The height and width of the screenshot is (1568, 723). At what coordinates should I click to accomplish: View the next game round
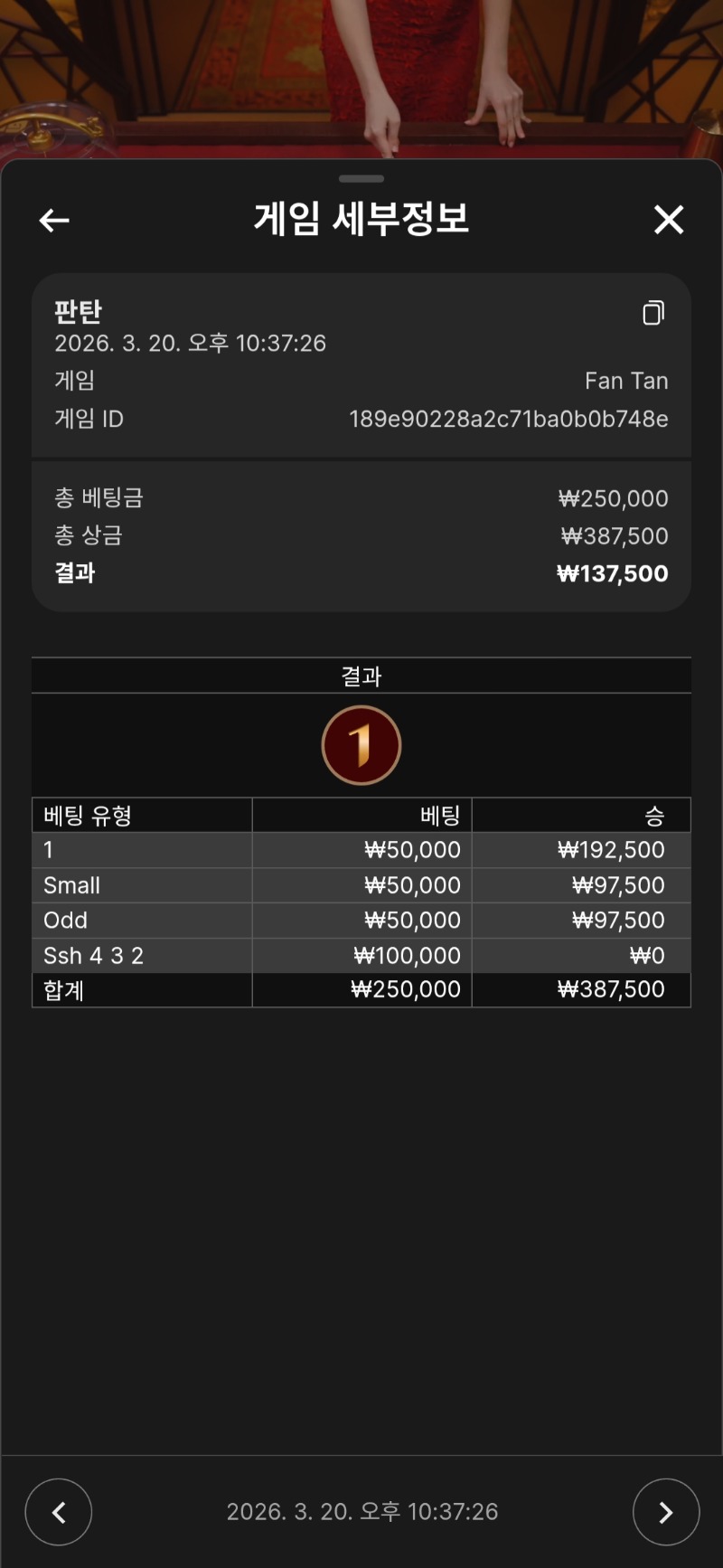666,1512
